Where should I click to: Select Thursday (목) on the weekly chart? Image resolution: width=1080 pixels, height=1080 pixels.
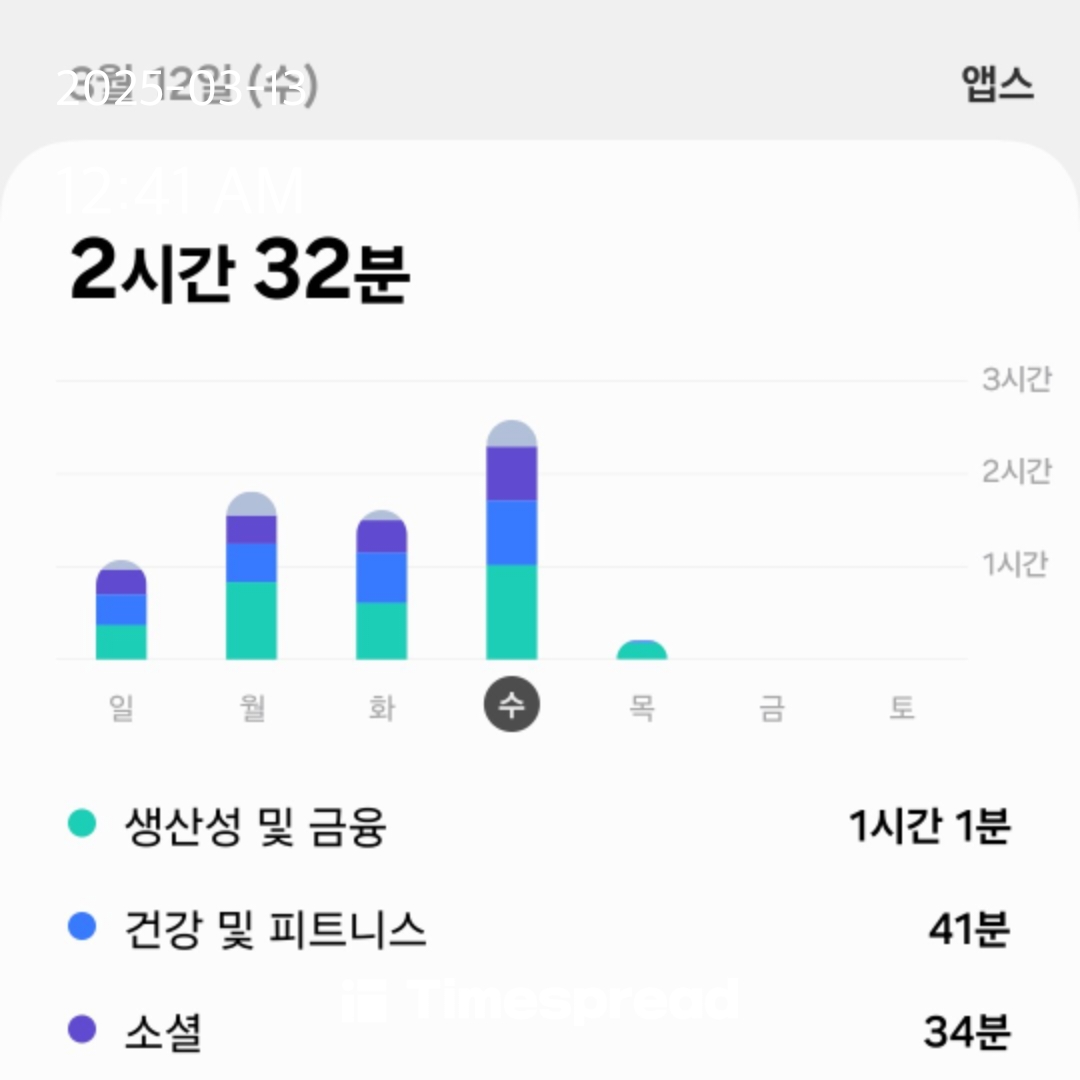[x=642, y=707]
